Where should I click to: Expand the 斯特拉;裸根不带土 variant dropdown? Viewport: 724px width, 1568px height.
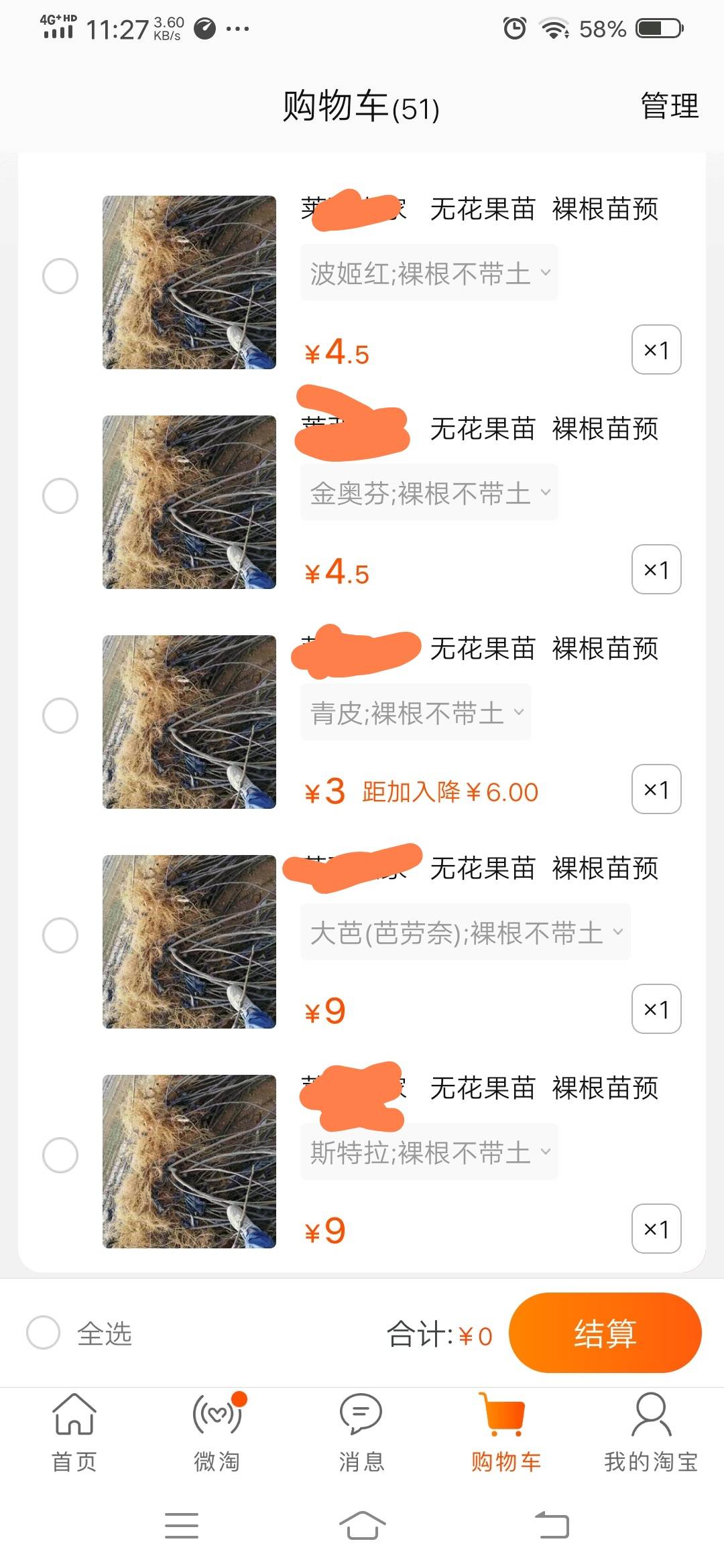429,1153
